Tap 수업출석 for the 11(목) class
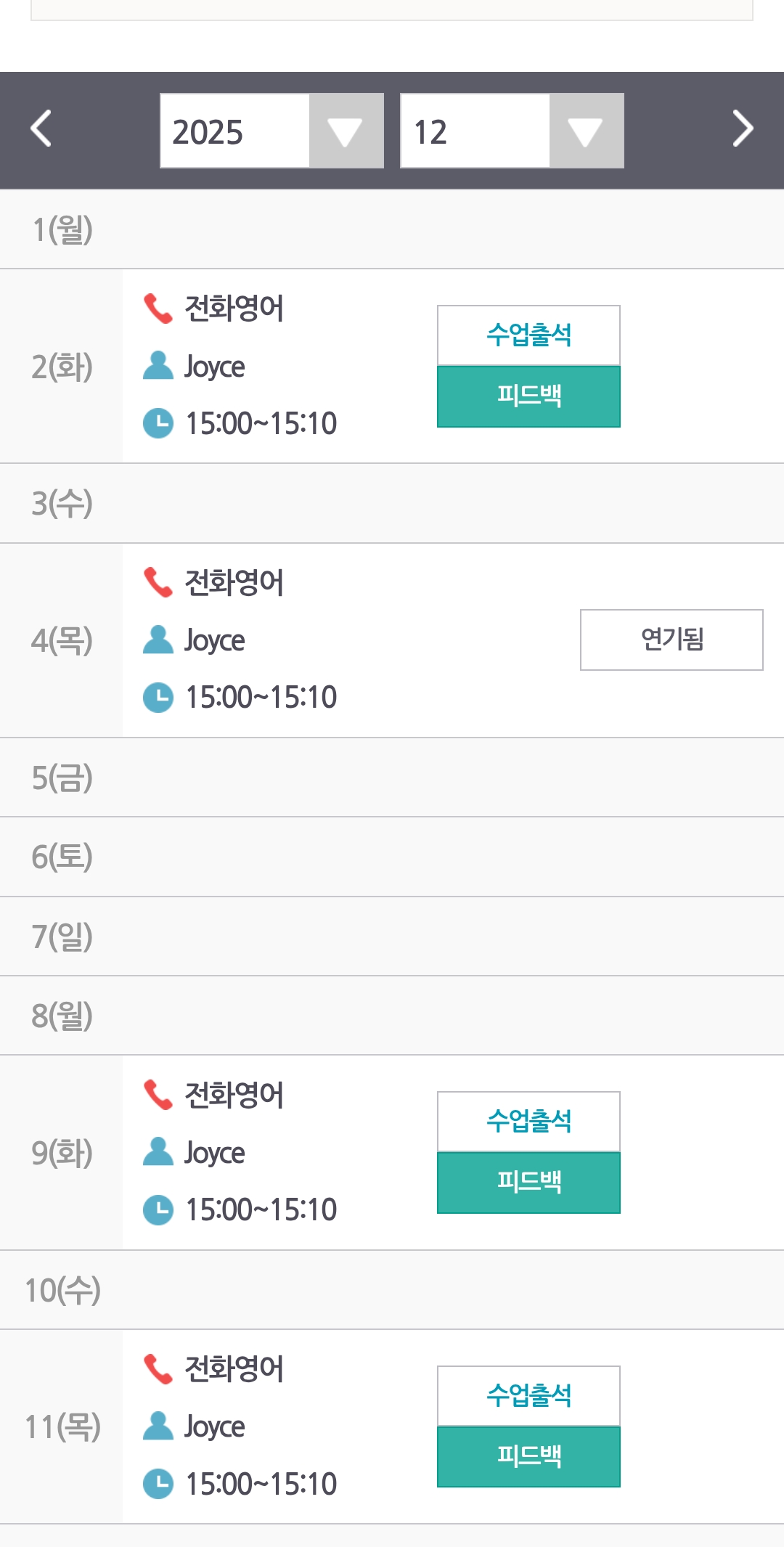 click(528, 1396)
